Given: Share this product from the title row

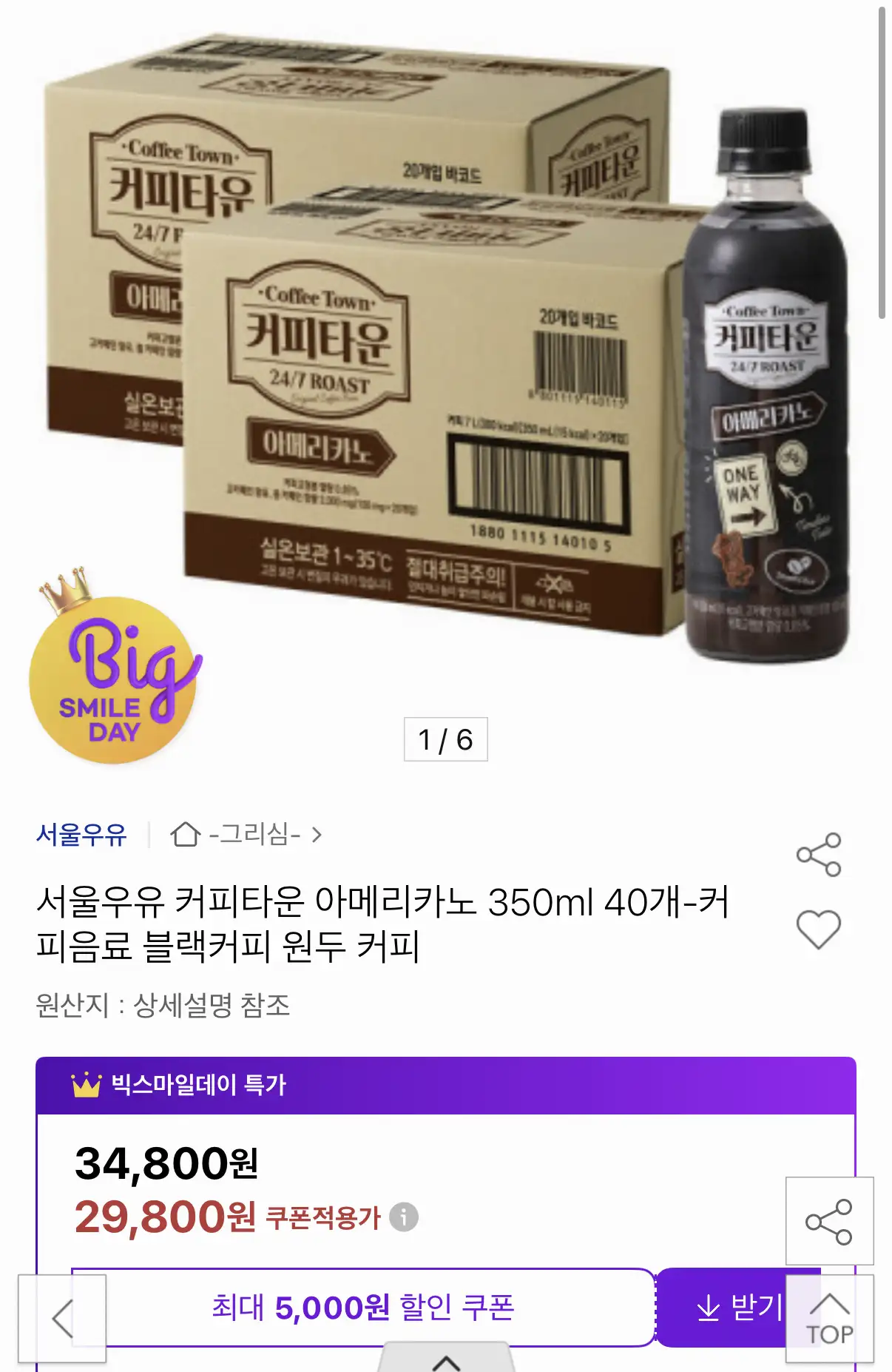Looking at the screenshot, I should 818,855.
